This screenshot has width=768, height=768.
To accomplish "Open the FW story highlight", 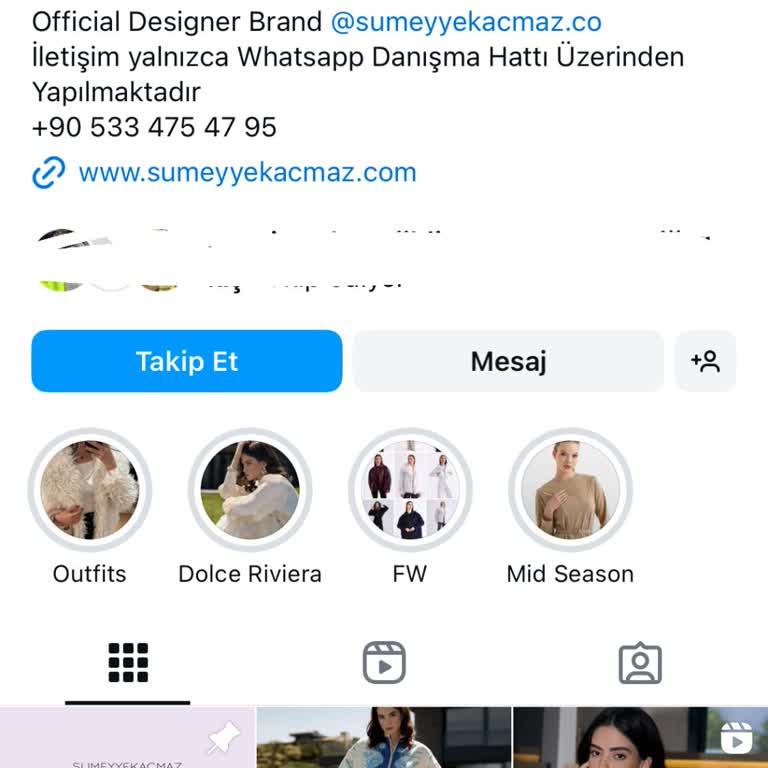I will pos(410,490).
